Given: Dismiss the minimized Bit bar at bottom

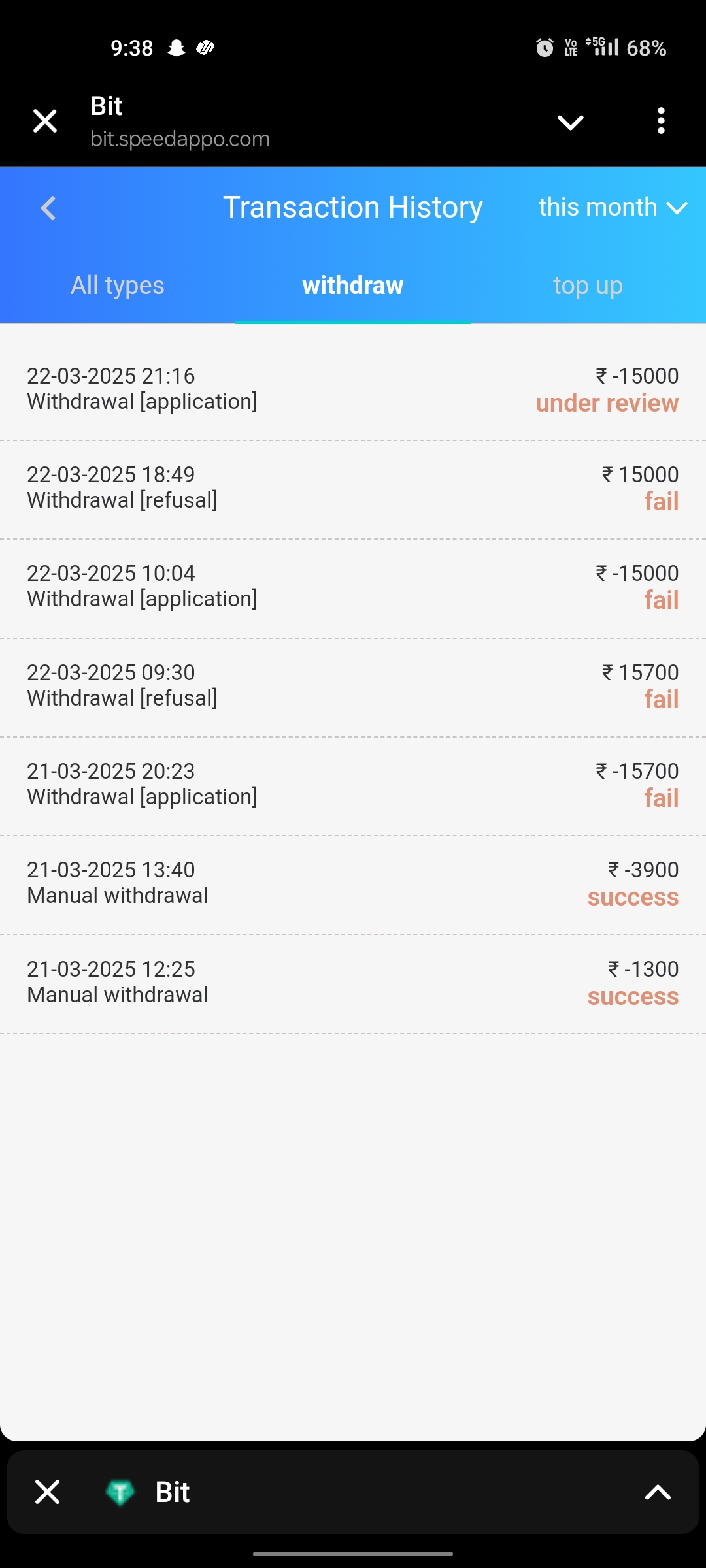Looking at the screenshot, I should click(47, 1492).
